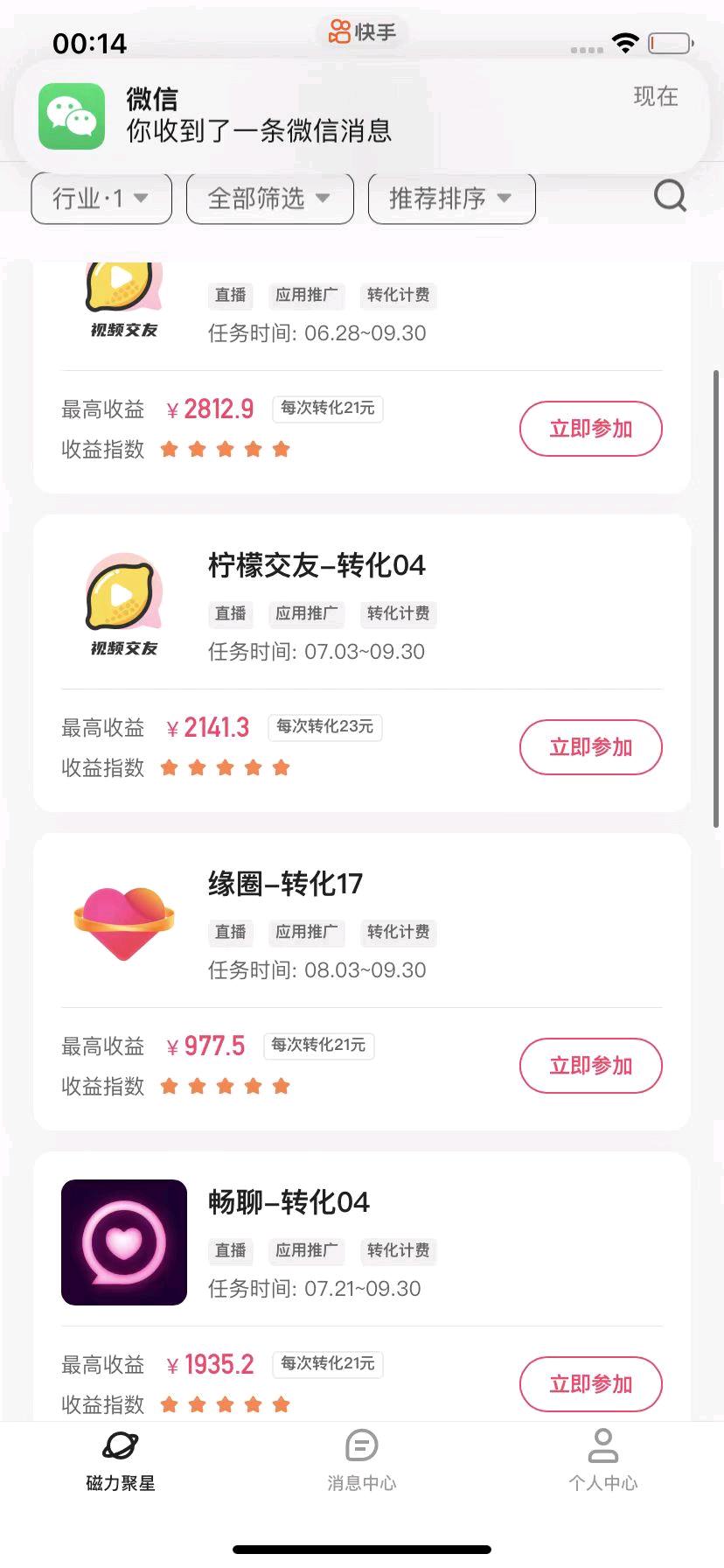Open the 柠檬交友-转化04 task card
The width and height of the screenshot is (724, 1568).
[x=317, y=565]
